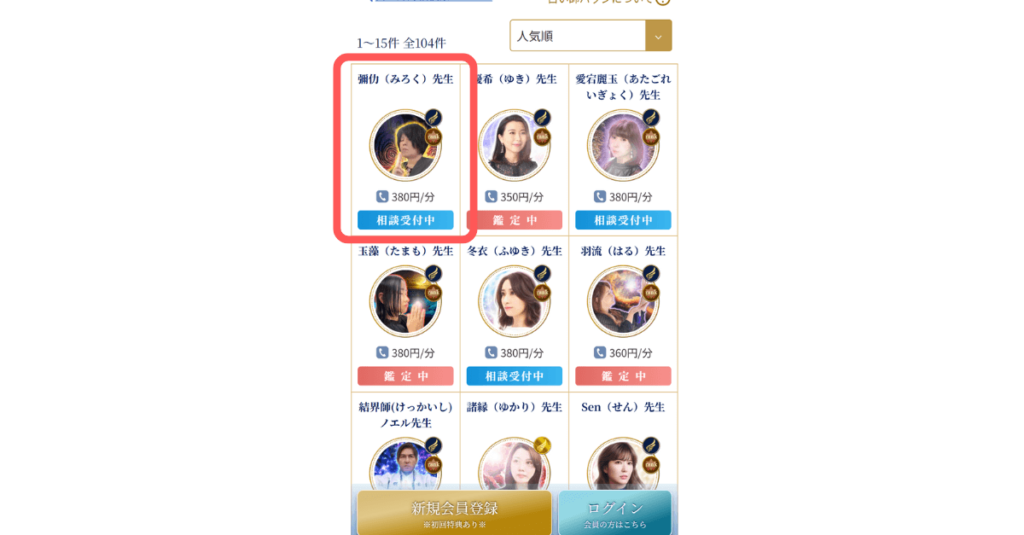Tap the 新規会員登録 button

pos(454,512)
